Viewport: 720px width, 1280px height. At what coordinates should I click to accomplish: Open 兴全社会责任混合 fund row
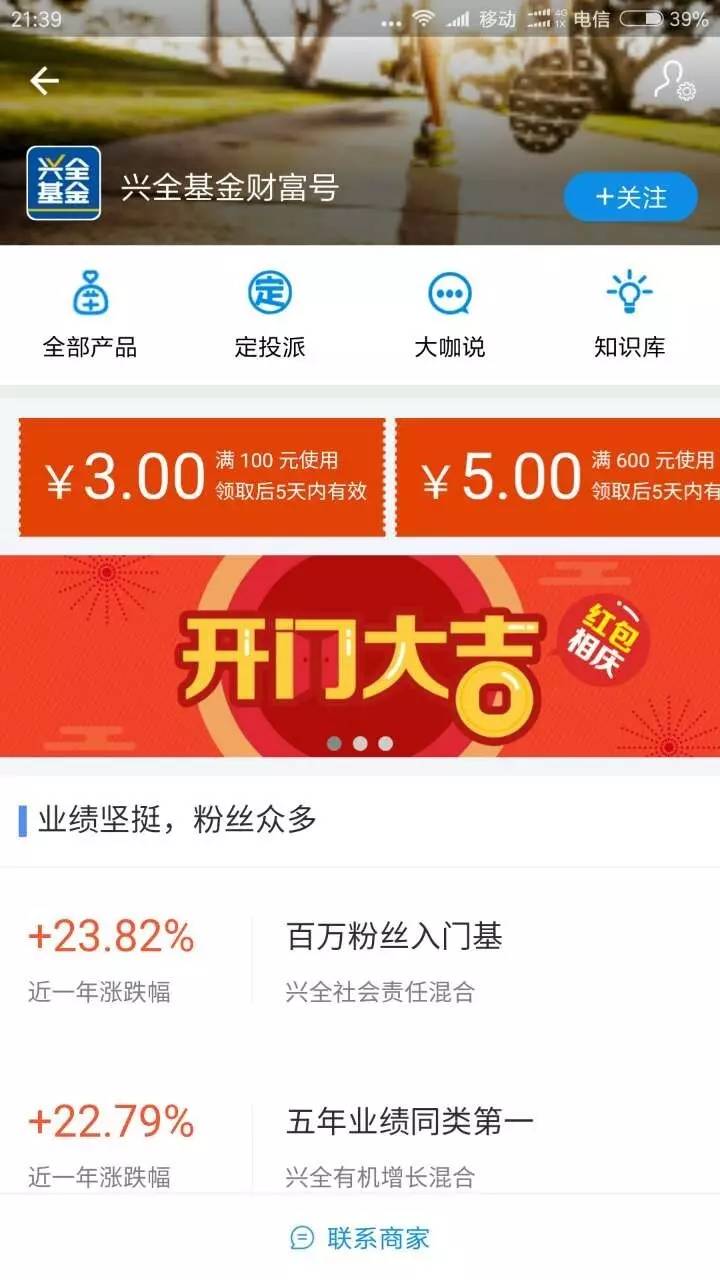click(360, 961)
